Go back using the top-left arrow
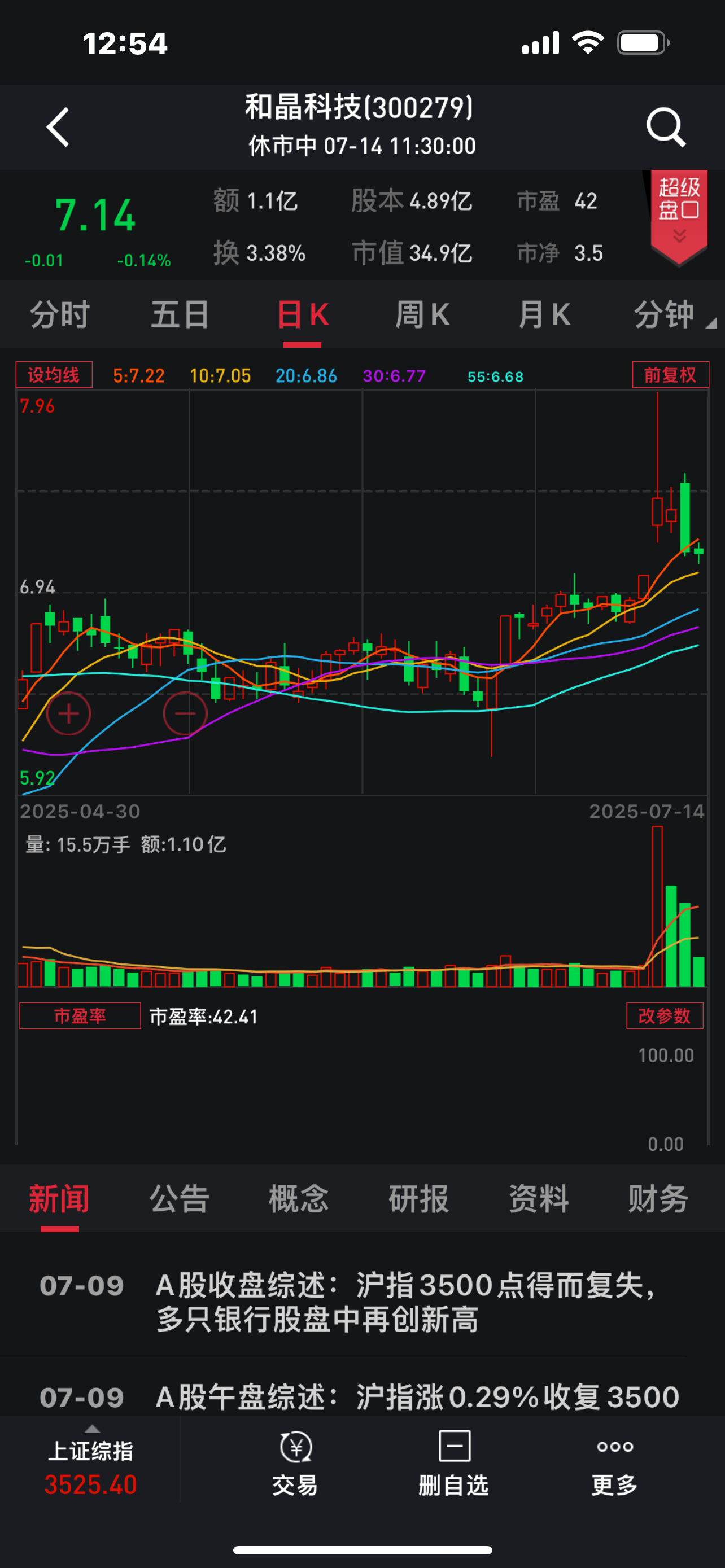Screen dimensions: 725x1568 pyautogui.click(x=58, y=127)
